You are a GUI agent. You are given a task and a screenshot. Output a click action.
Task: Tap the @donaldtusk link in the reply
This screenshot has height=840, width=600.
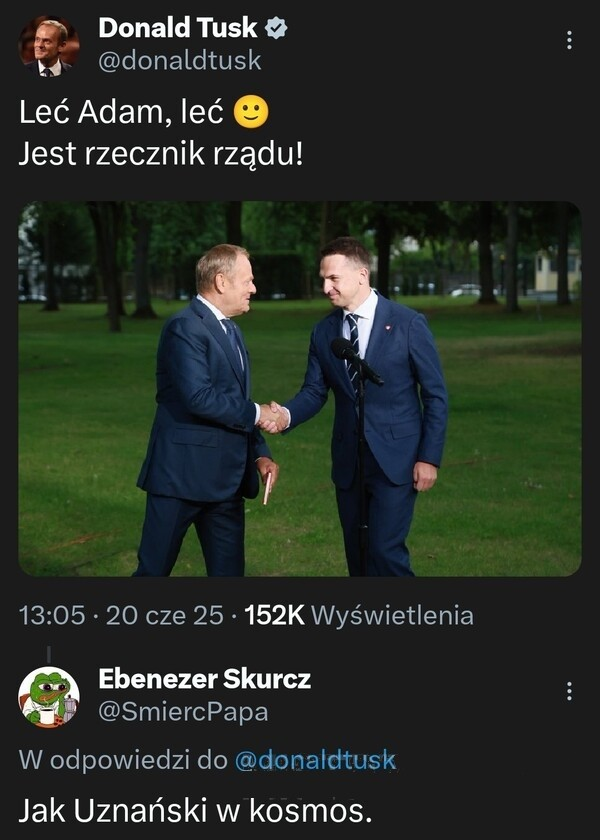point(315,760)
